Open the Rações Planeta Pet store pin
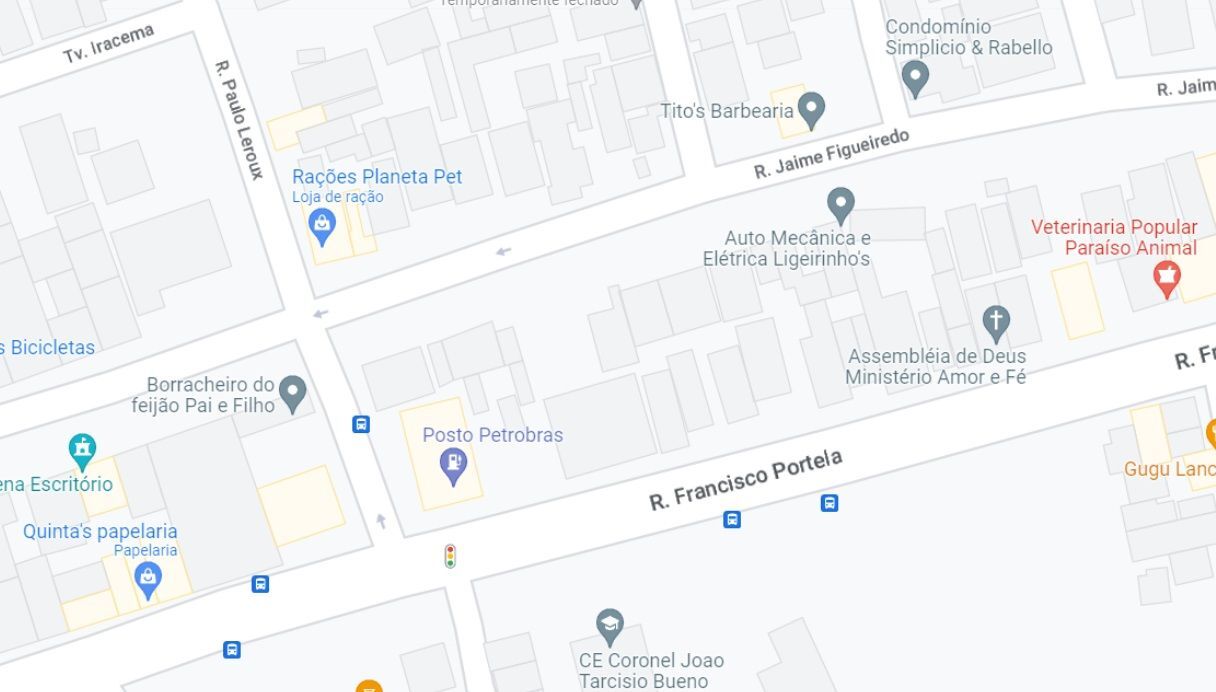 click(322, 226)
